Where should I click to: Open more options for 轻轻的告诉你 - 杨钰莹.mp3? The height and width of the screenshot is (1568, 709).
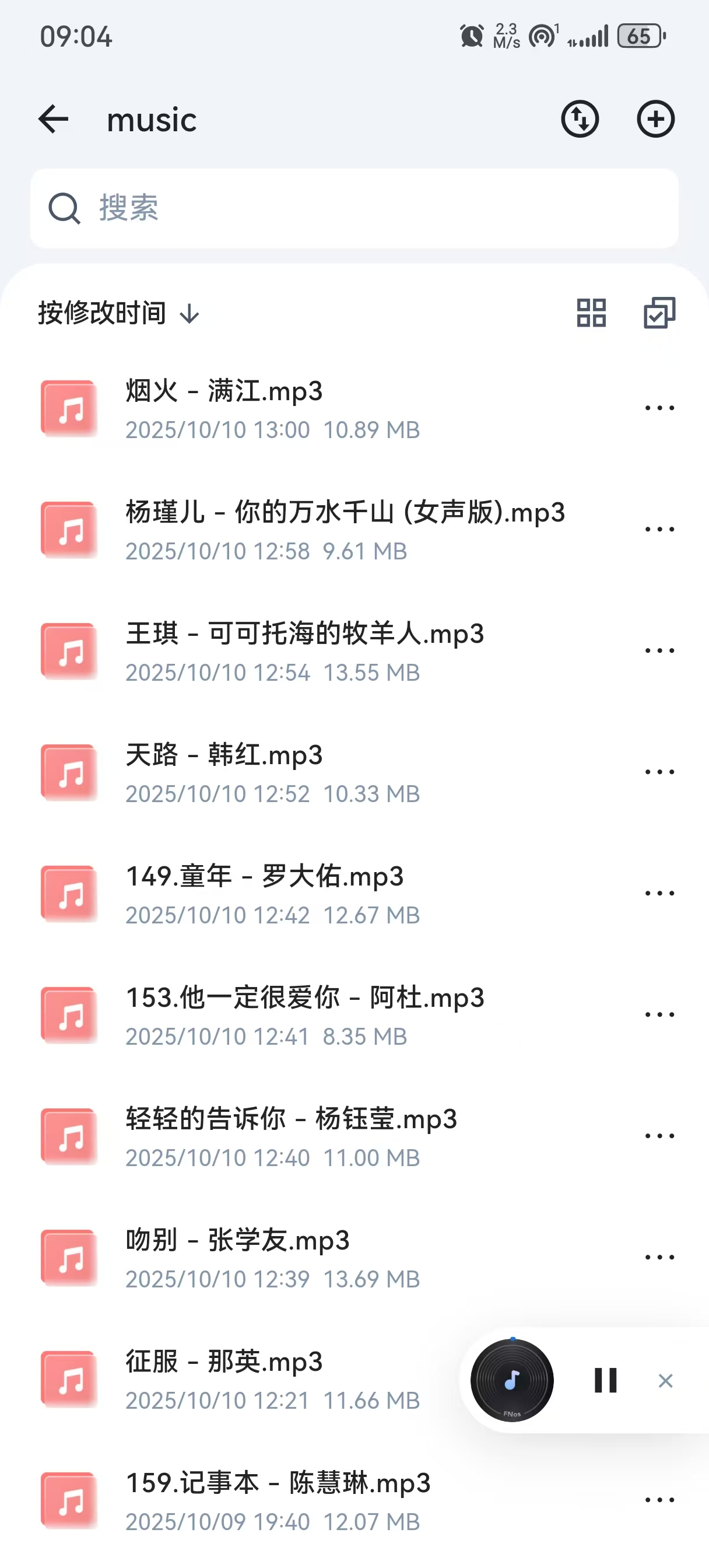click(659, 1136)
